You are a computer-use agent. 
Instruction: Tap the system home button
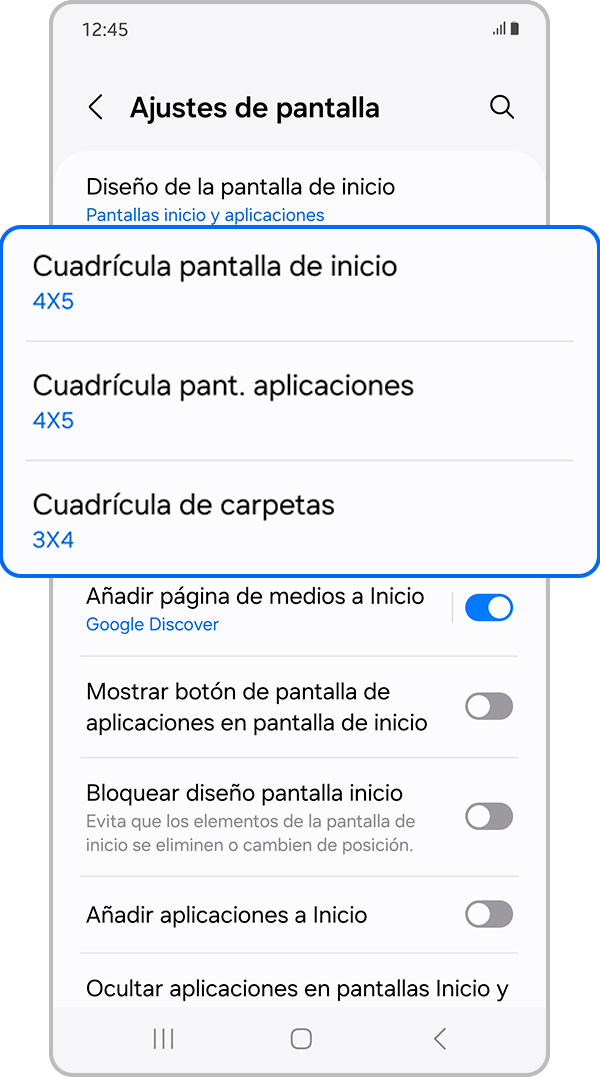(x=301, y=1039)
